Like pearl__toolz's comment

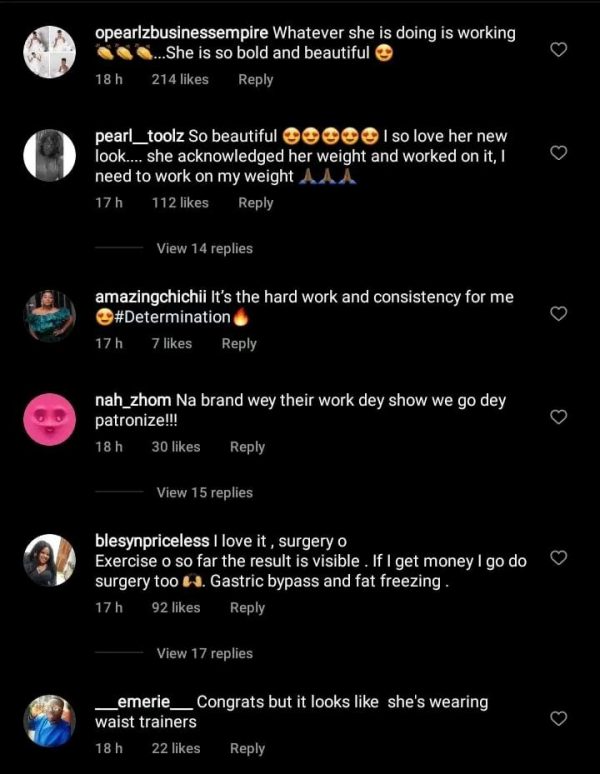559,153
